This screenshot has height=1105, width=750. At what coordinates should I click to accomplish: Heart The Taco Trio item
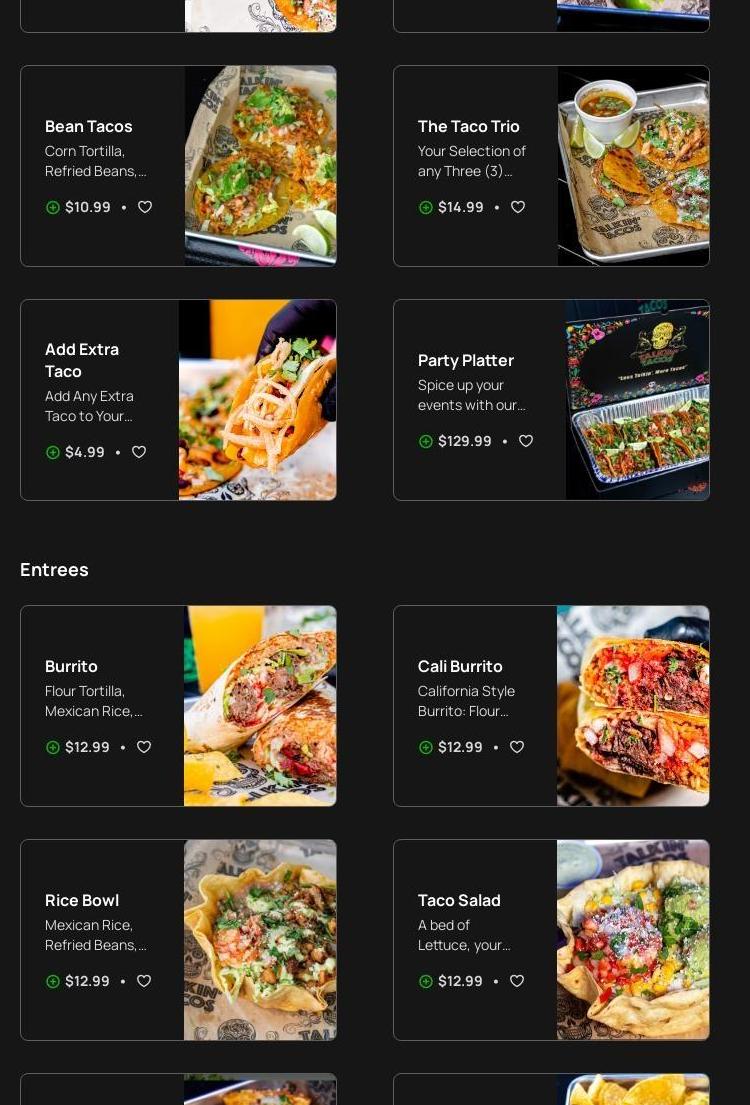(x=518, y=207)
